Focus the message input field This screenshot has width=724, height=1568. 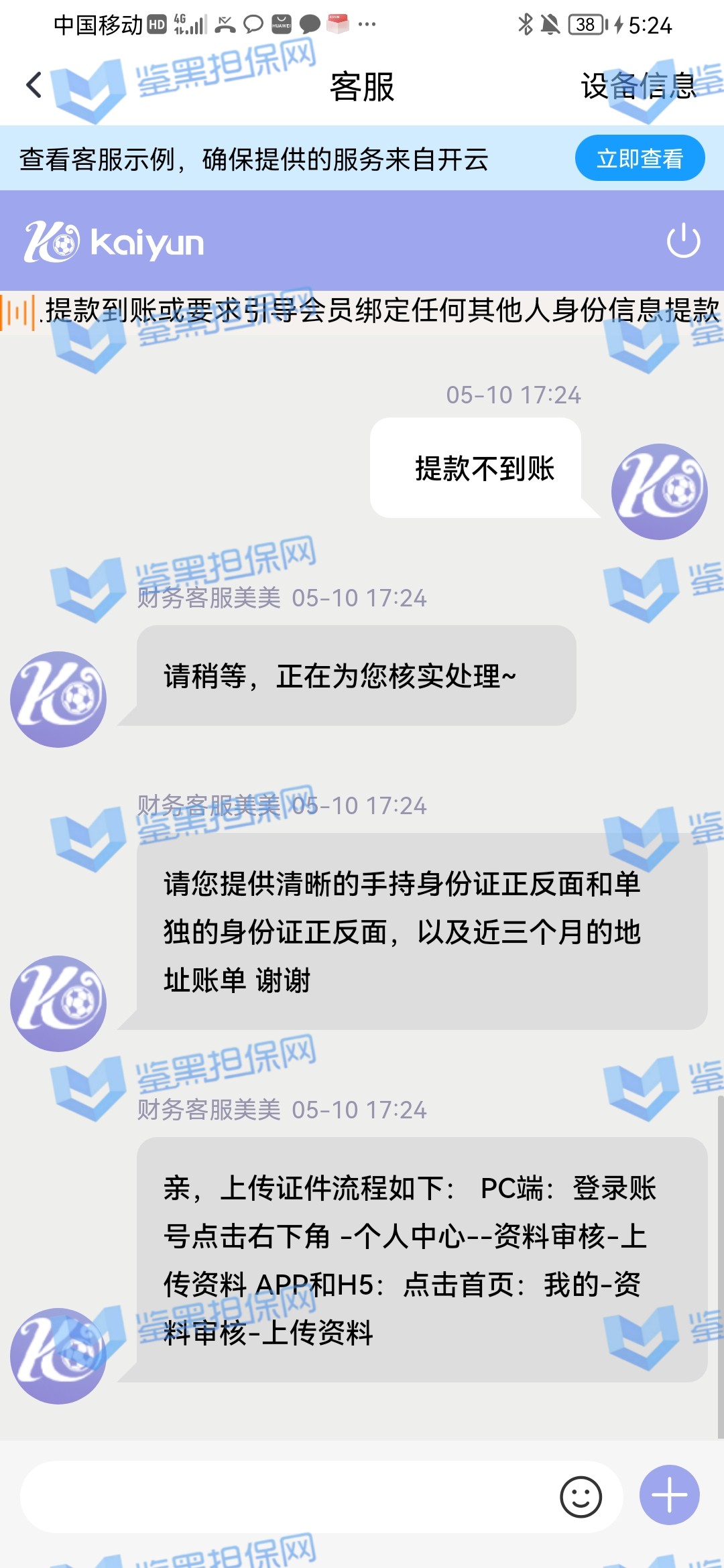point(282,1496)
